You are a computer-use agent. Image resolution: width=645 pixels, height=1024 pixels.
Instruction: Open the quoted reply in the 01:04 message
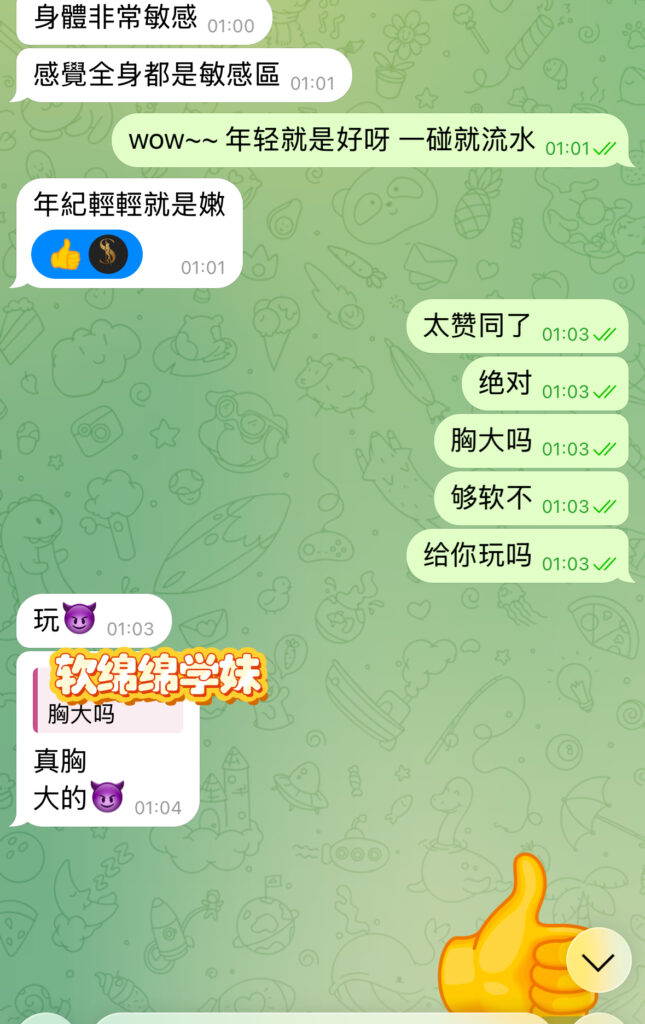click(108, 699)
